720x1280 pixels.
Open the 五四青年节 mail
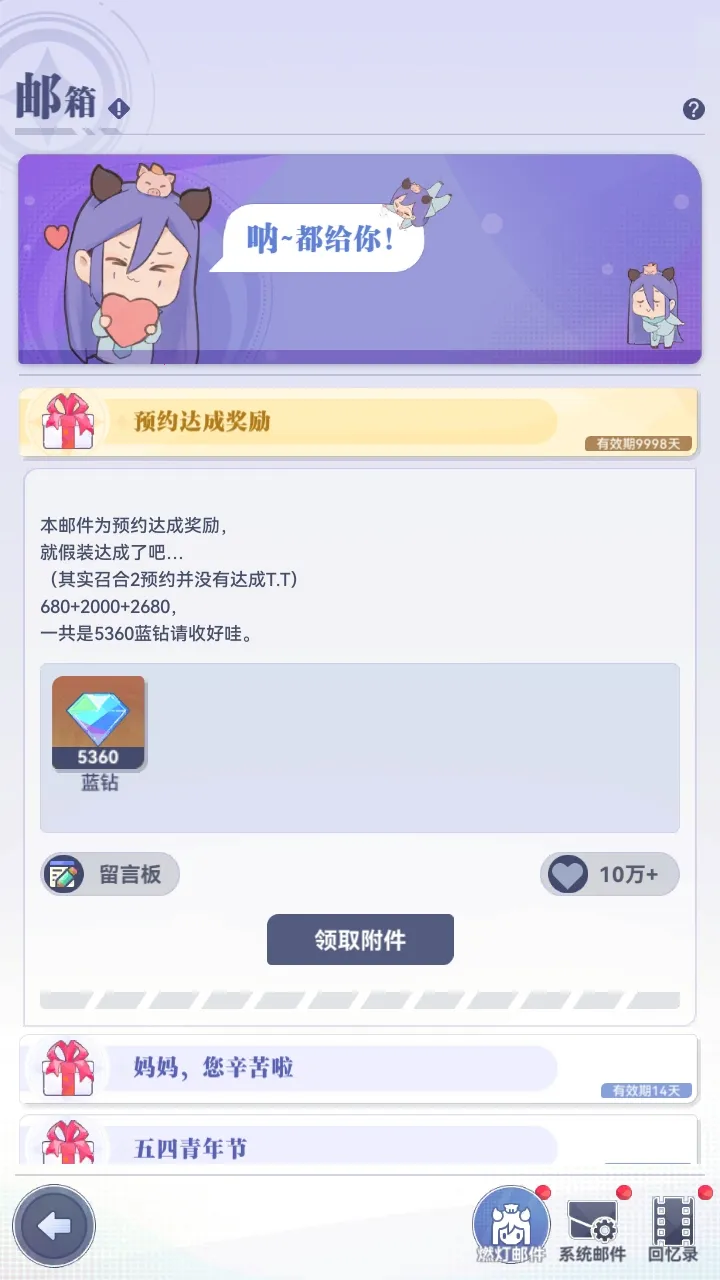pos(358,1147)
